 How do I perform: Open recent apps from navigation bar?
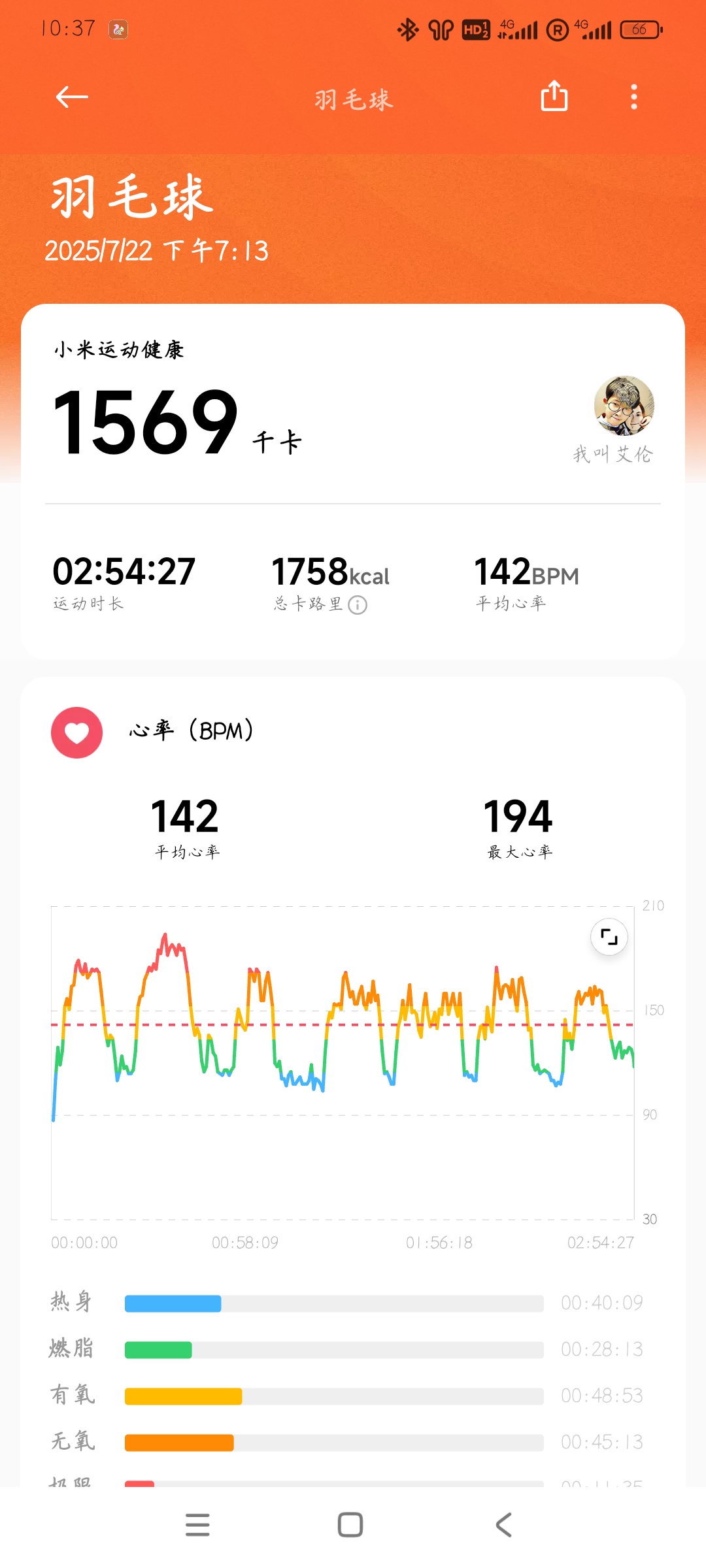197,1525
